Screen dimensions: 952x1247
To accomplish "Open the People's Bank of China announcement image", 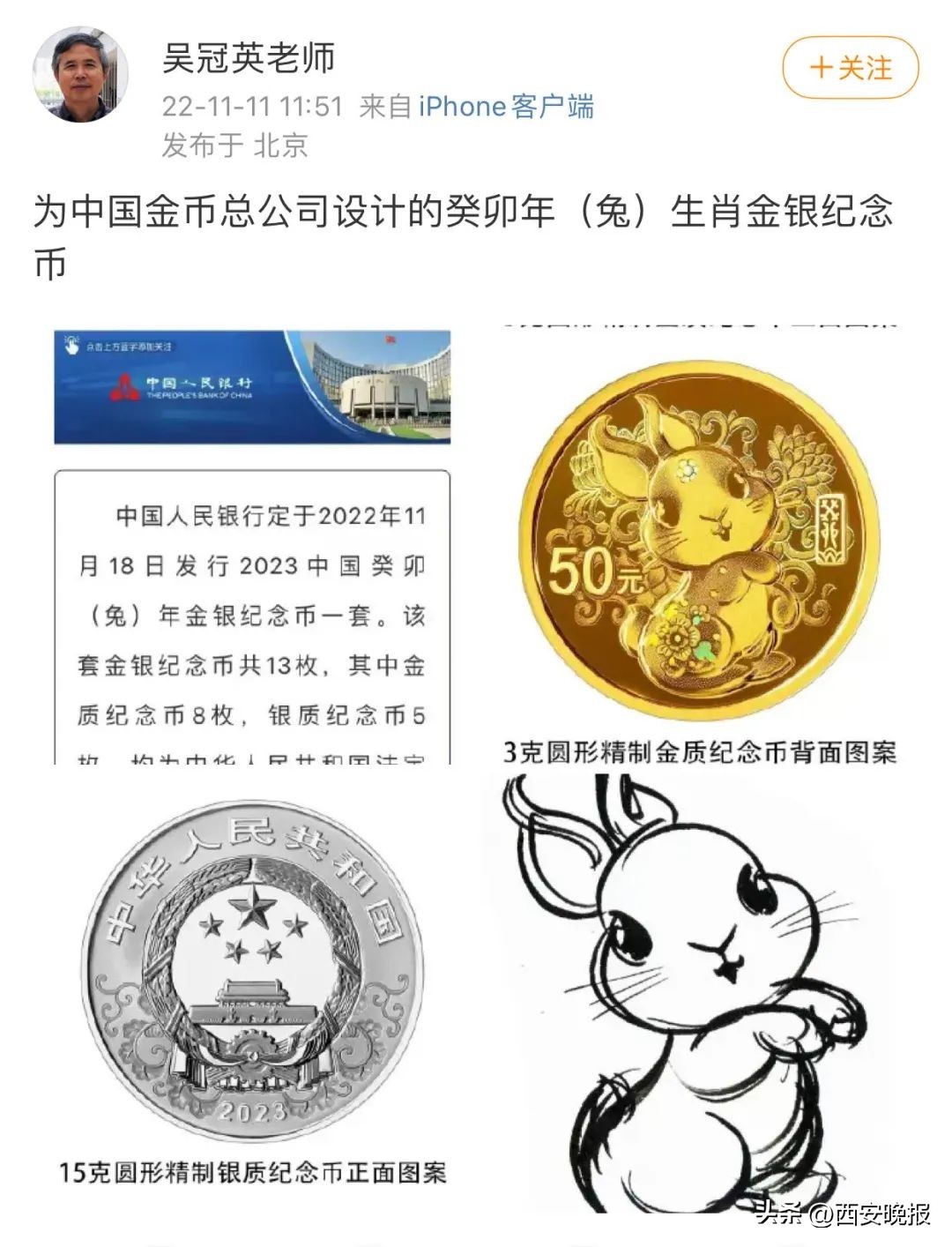I will click(252, 547).
